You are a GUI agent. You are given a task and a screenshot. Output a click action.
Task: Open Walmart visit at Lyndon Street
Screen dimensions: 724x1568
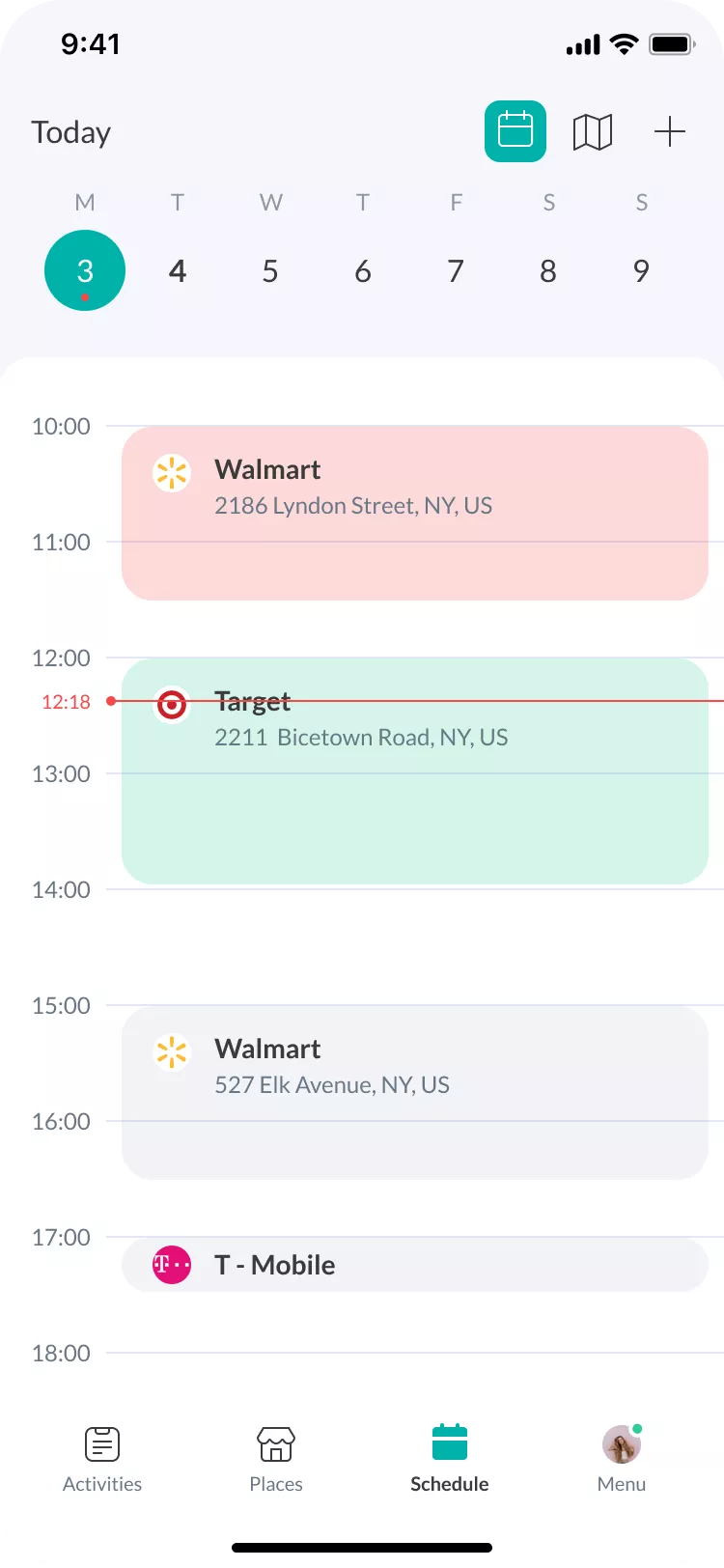click(415, 513)
